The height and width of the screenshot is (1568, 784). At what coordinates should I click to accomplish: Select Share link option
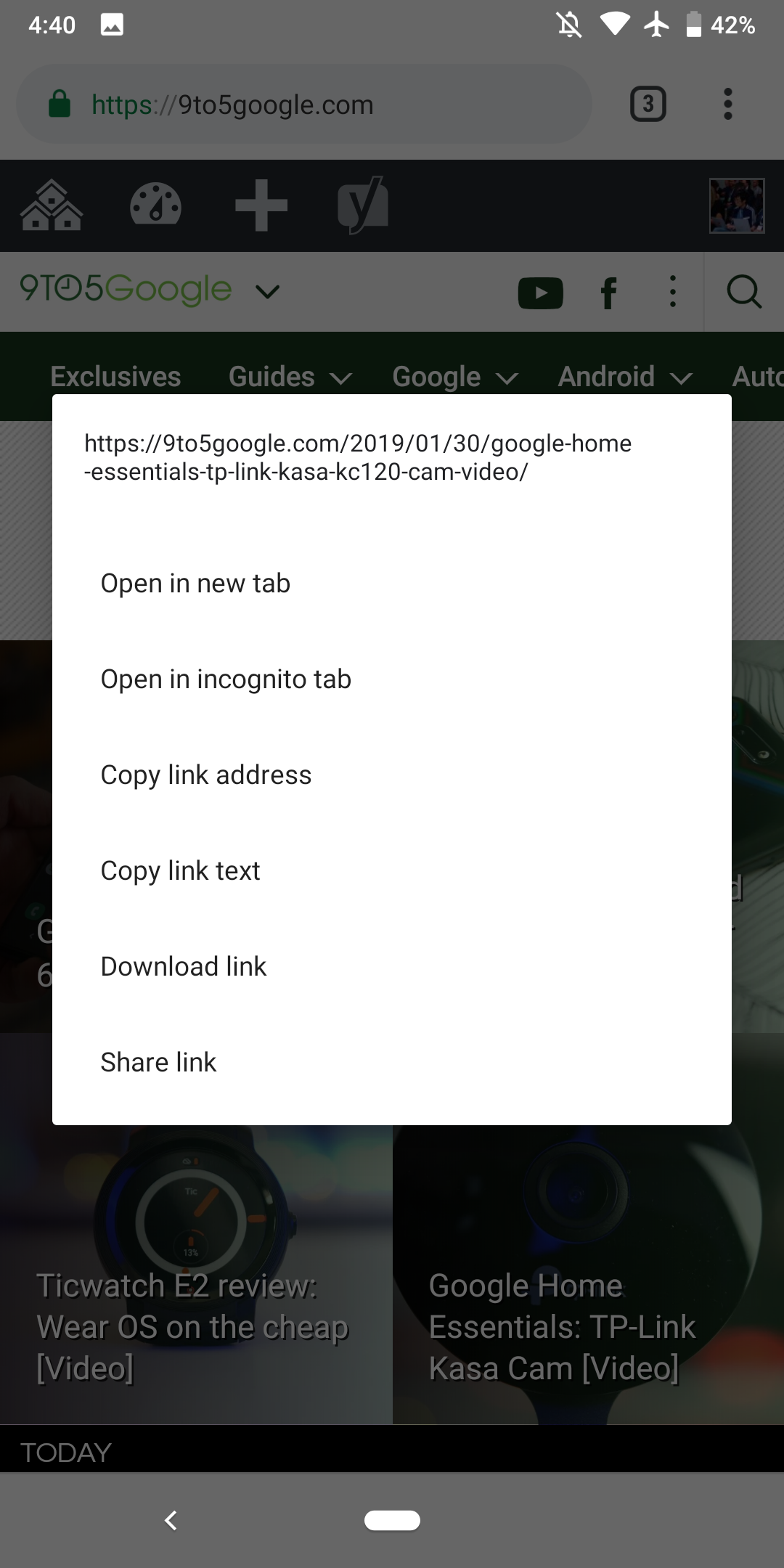pyautogui.click(x=158, y=1061)
